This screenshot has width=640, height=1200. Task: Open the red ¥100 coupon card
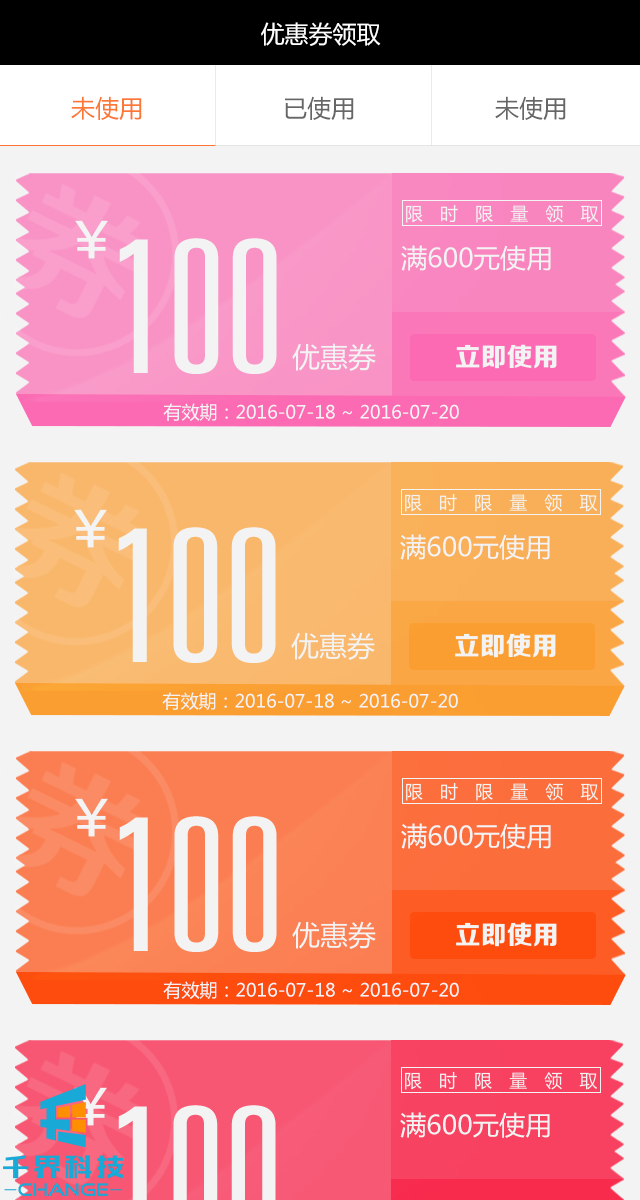pos(320,1120)
